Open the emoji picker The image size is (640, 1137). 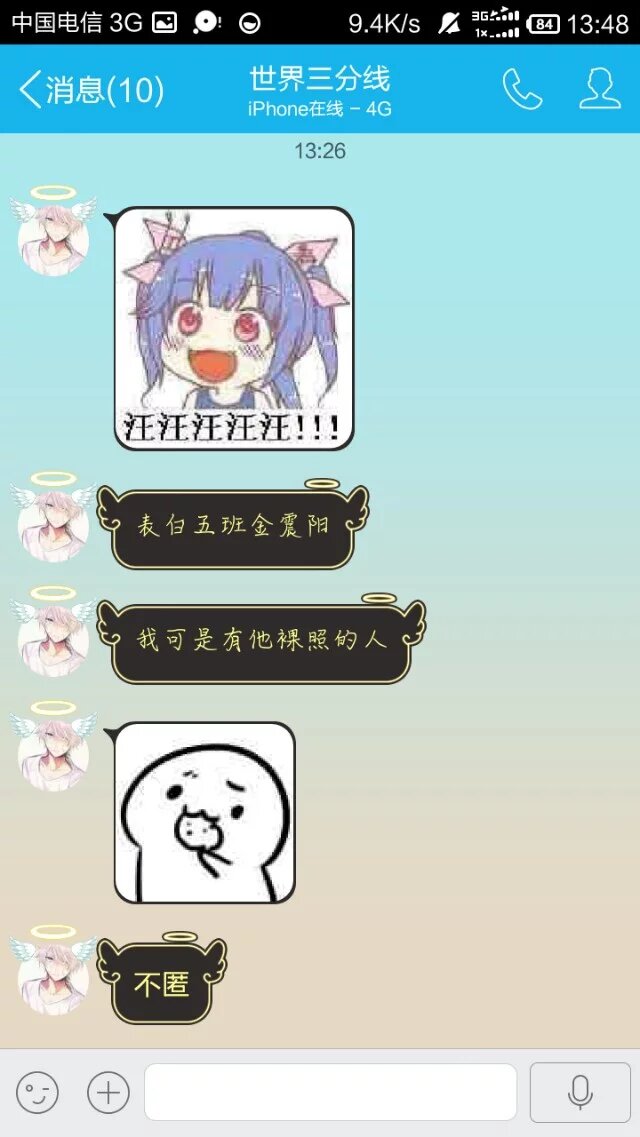(x=37, y=1092)
